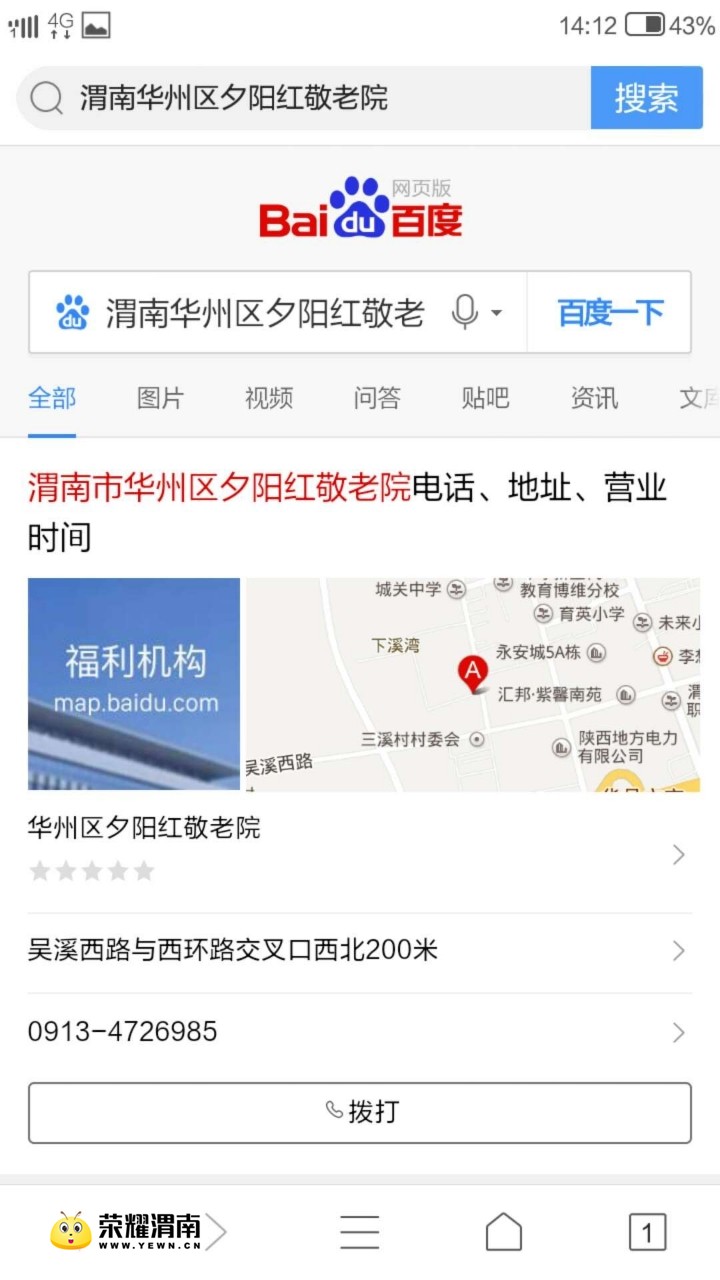Tap the 百度一下 search button
This screenshot has width=720, height=1280.
(x=609, y=313)
